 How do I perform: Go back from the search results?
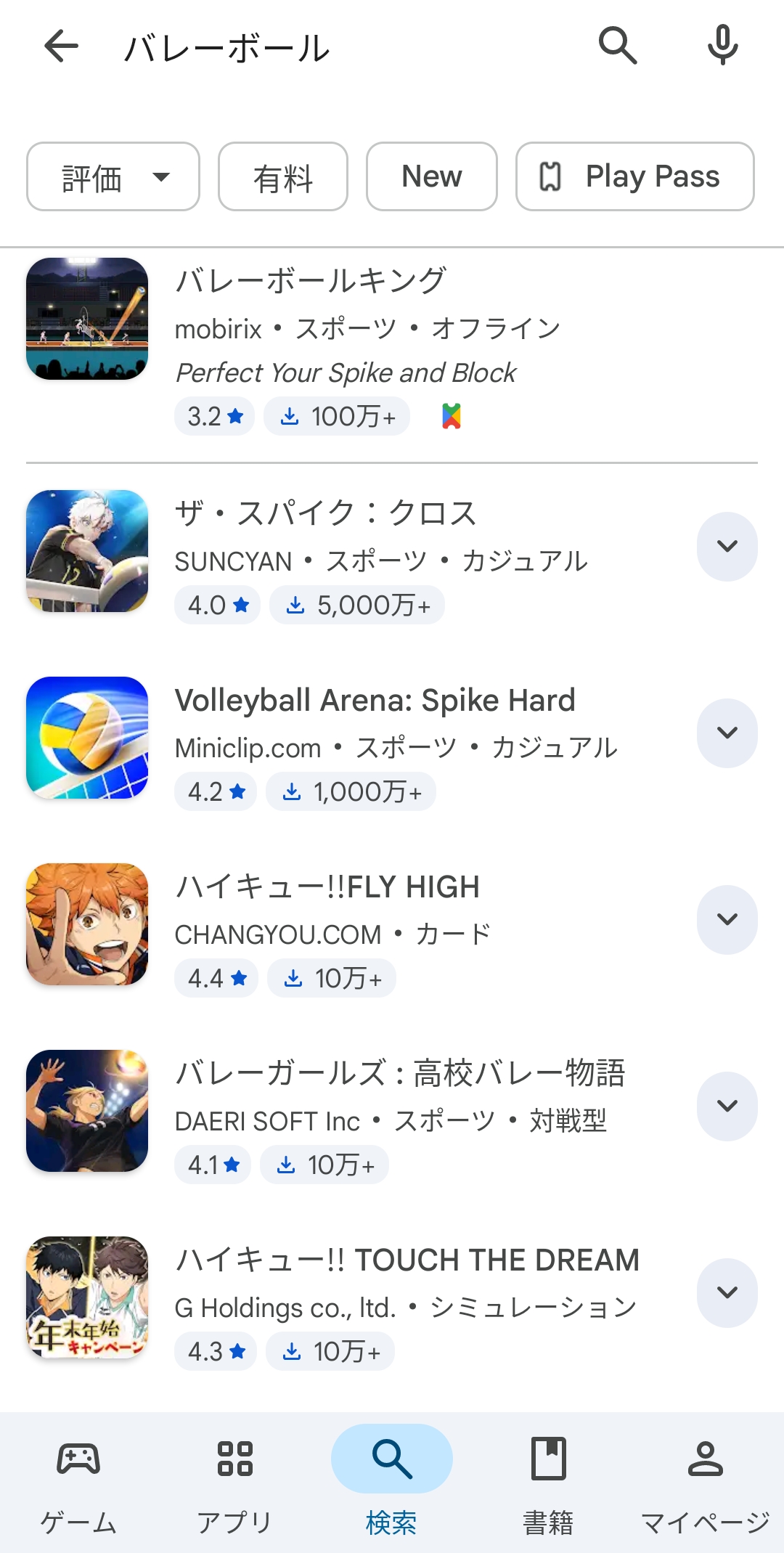pyautogui.click(x=62, y=47)
